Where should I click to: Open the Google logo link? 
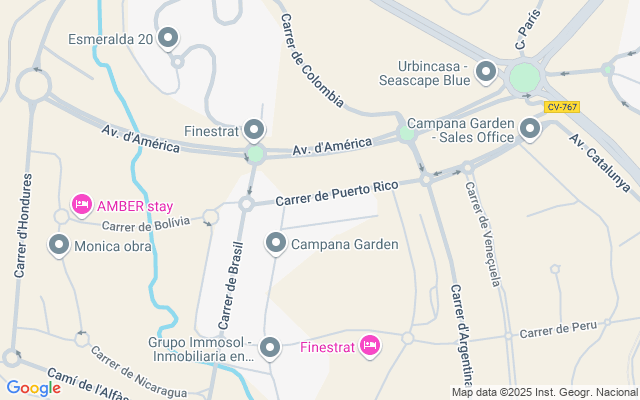coord(33,388)
